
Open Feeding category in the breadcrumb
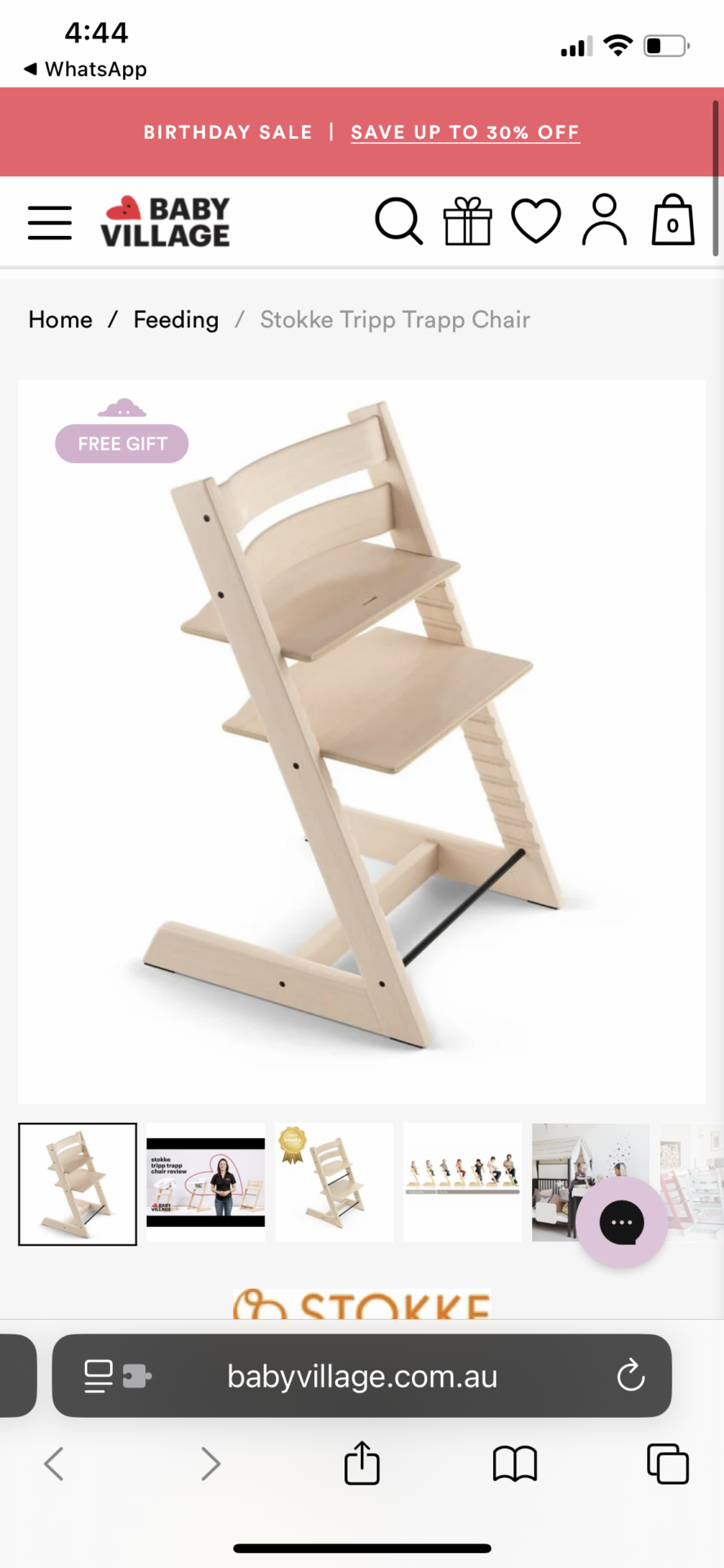tap(176, 319)
